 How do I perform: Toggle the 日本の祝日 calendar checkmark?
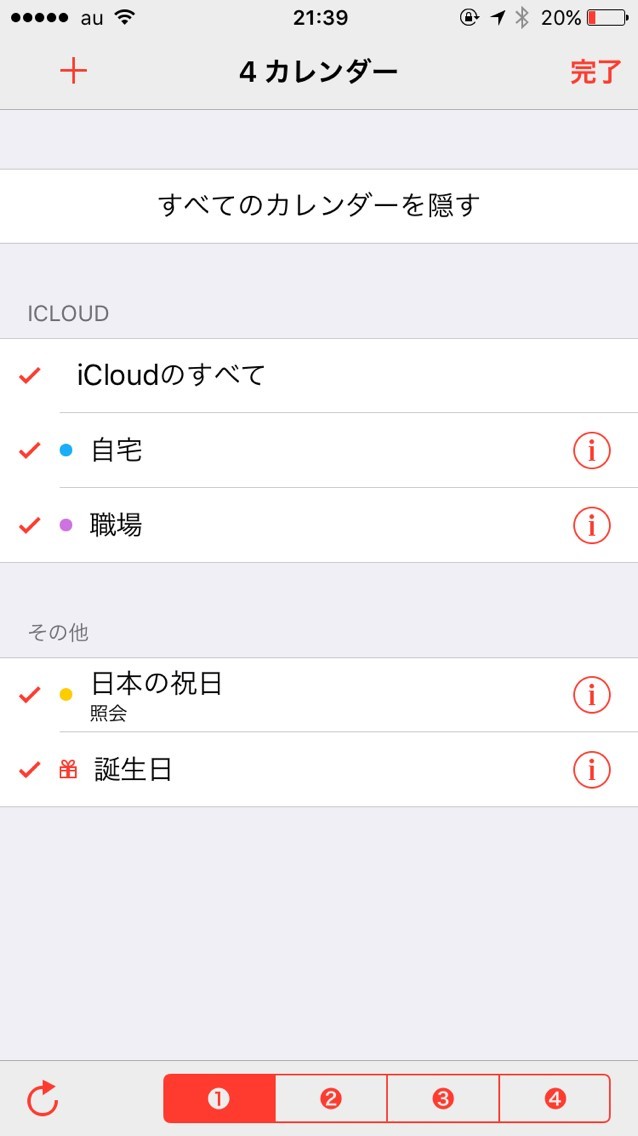[x=30, y=694]
